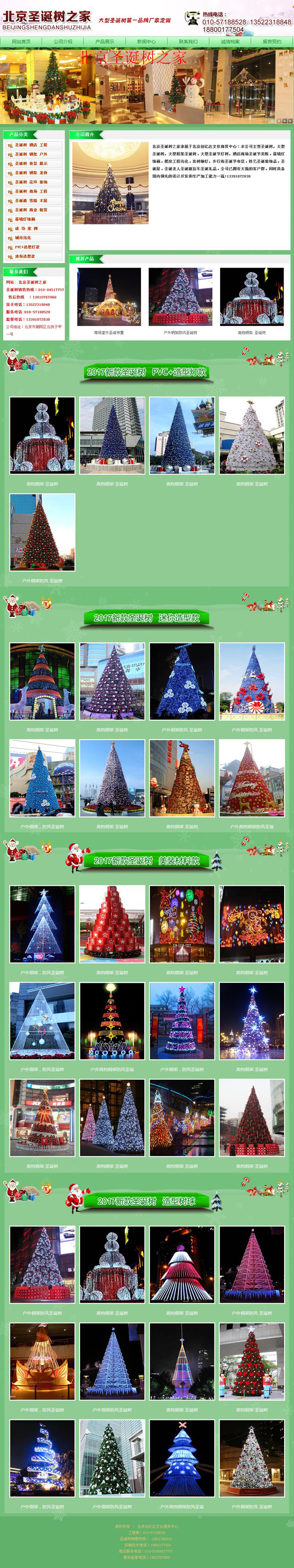This screenshot has width=294, height=1568.
Task: Select 联系我们 in the top menu
Action: [x=188, y=41]
